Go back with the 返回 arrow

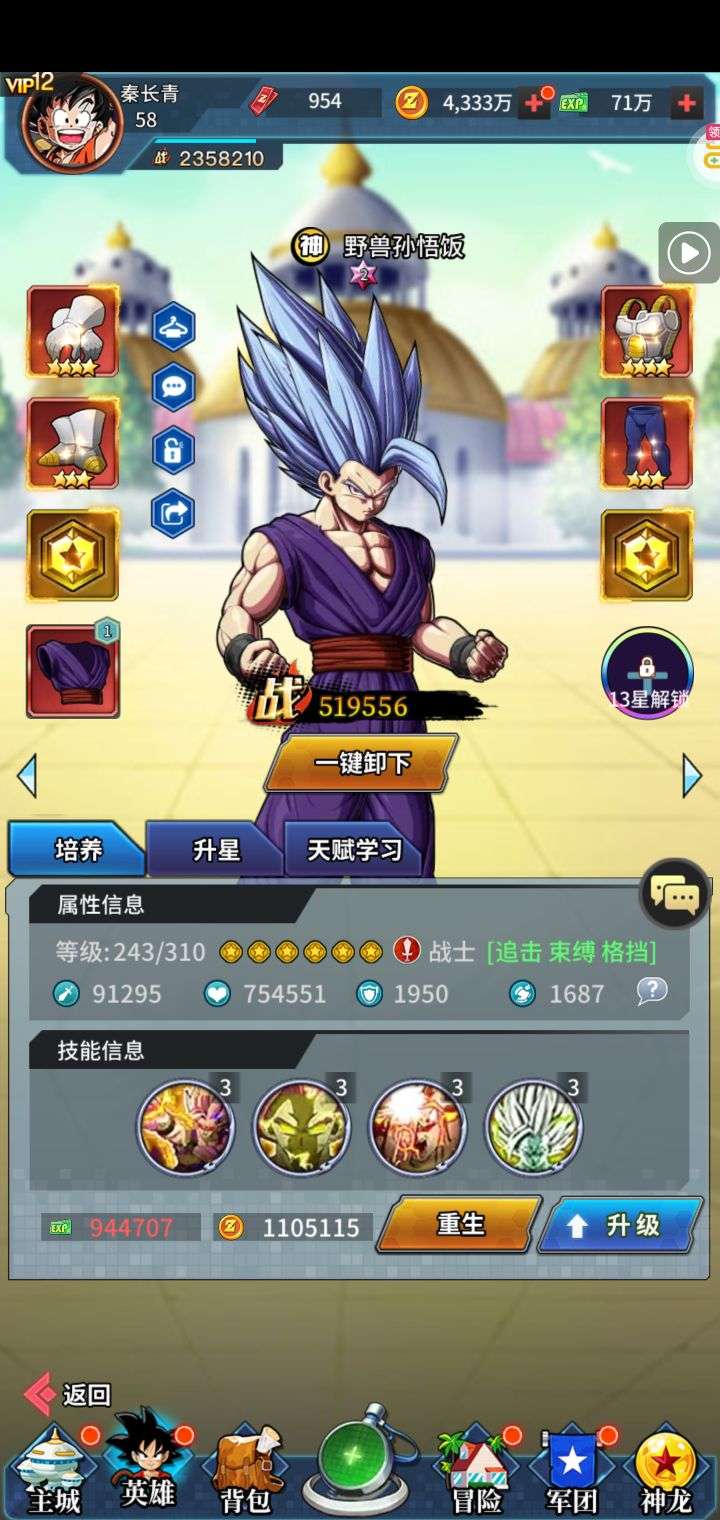tap(67, 1394)
